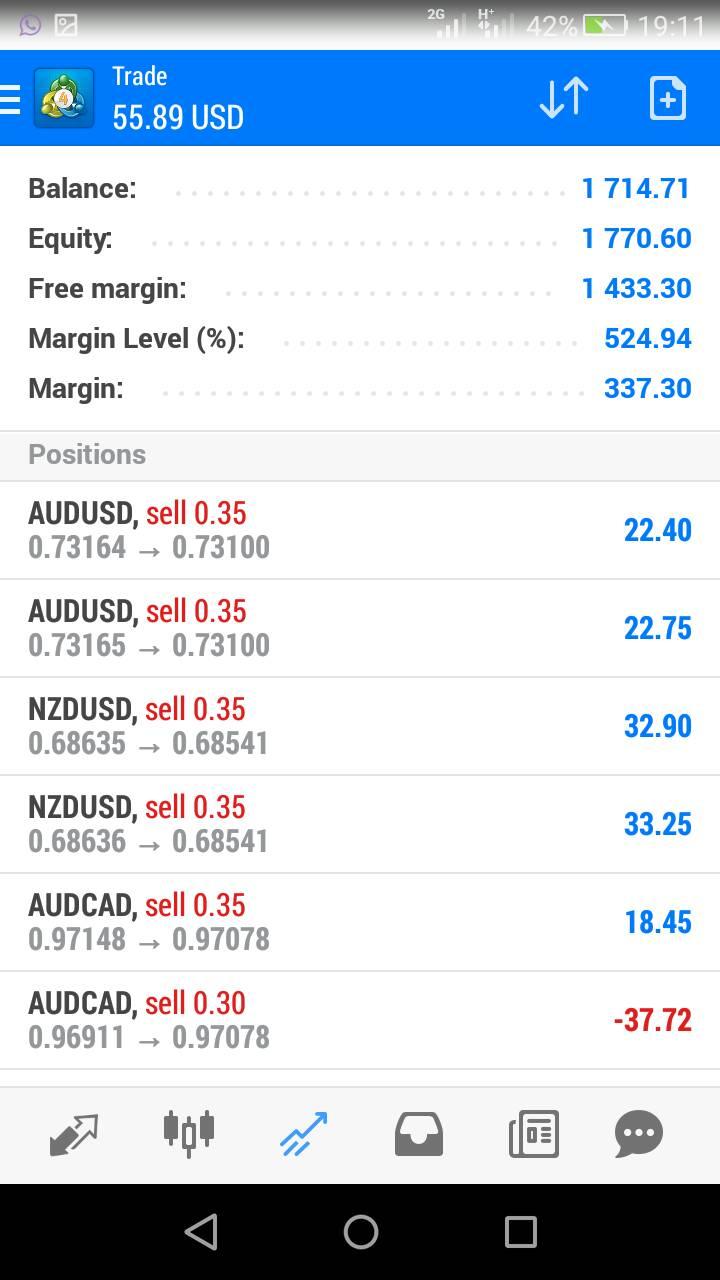Open AUDCAD sell 0.35 position
This screenshot has height=1280, width=720.
(x=360, y=922)
